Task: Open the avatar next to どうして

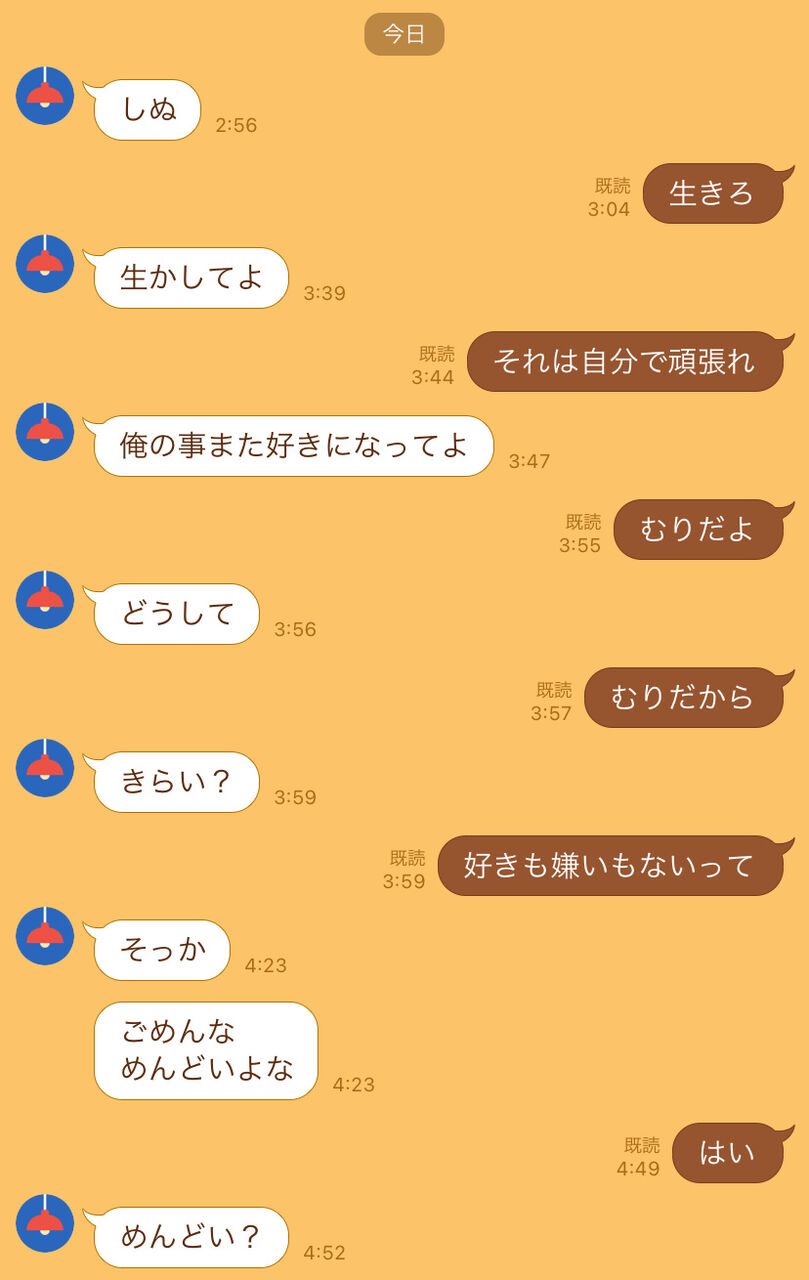Action: 45,600
